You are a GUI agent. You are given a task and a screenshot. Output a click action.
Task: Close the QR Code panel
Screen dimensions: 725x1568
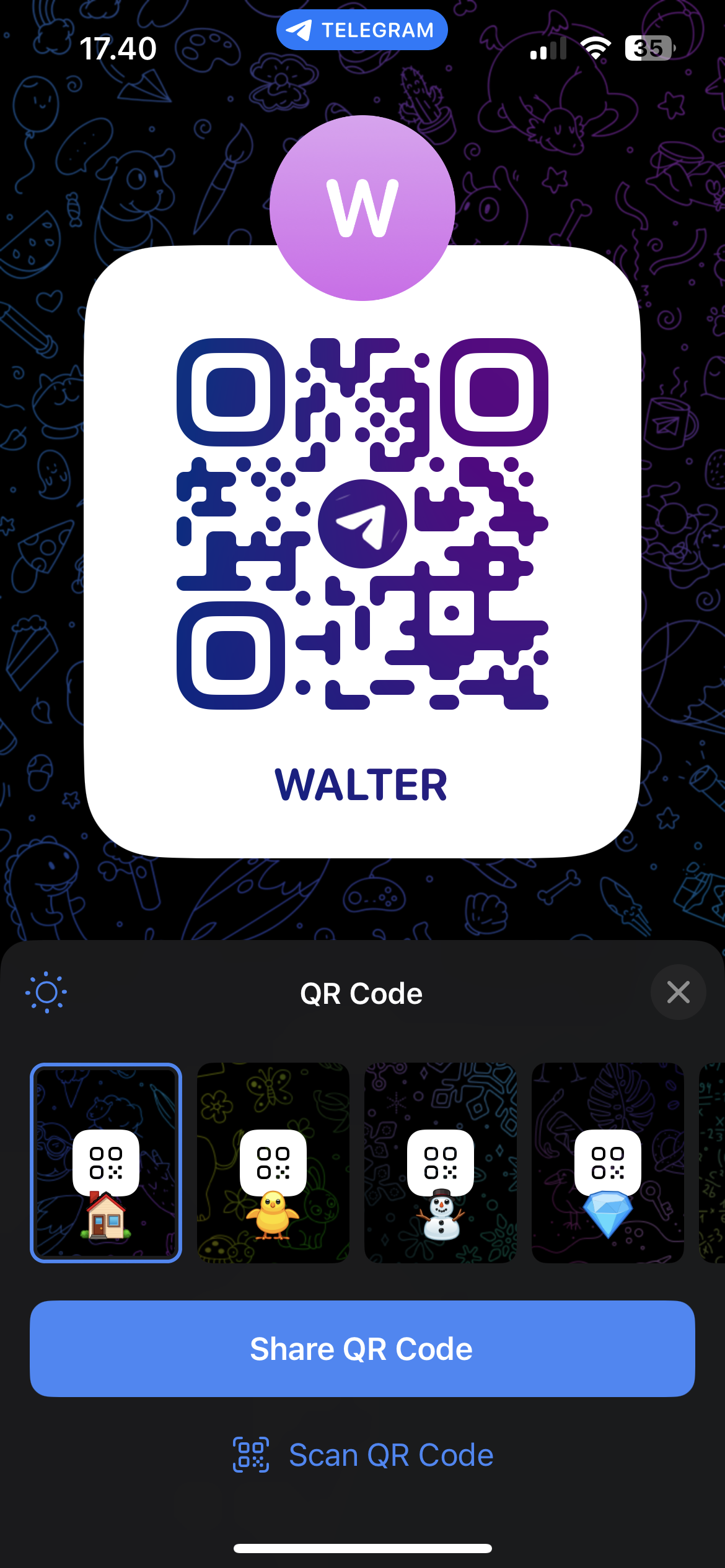678,992
